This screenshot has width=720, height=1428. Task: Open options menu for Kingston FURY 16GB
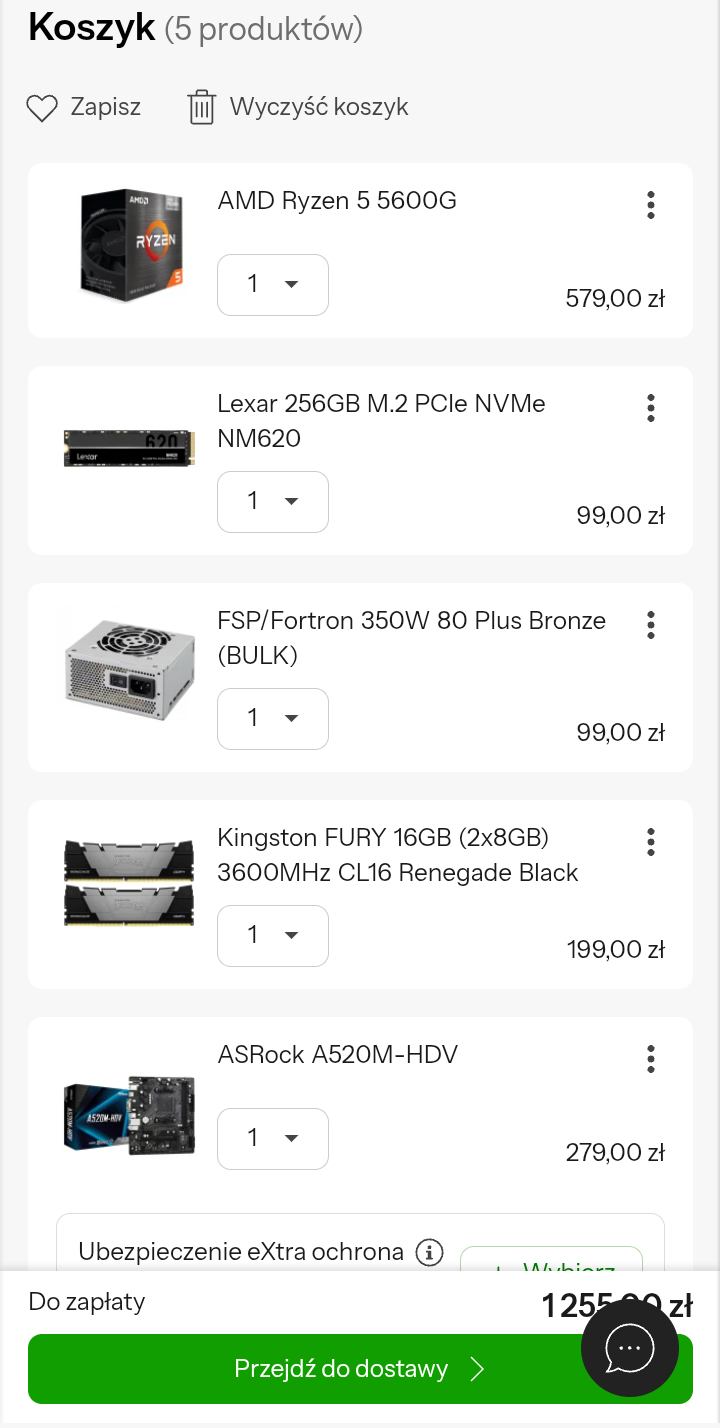(651, 842)
